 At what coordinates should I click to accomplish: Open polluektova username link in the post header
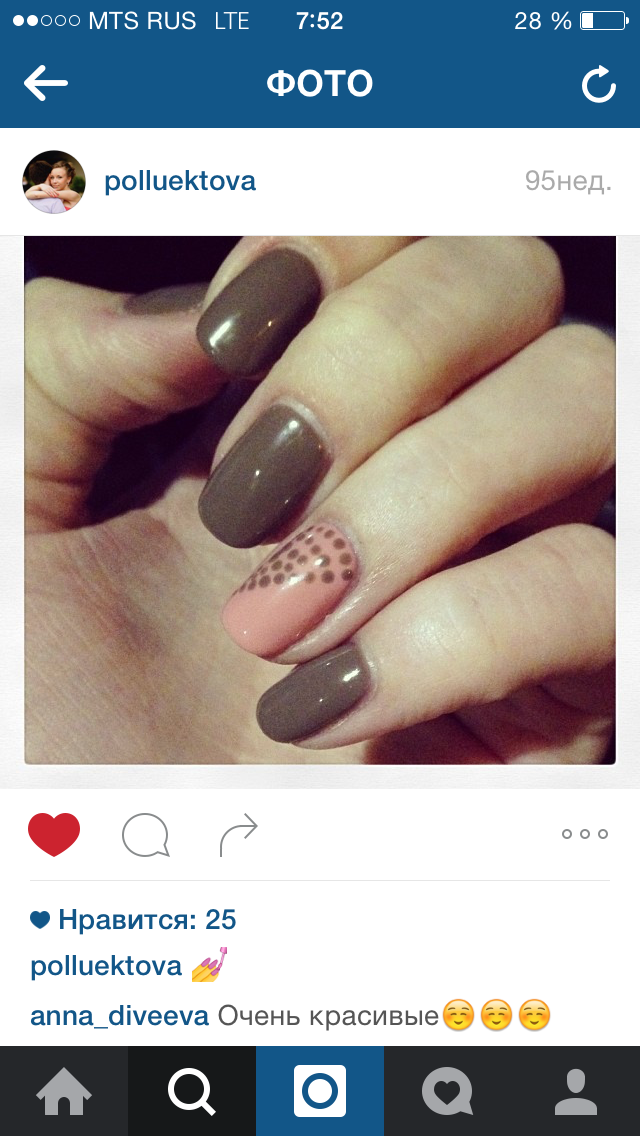point(180,181)
